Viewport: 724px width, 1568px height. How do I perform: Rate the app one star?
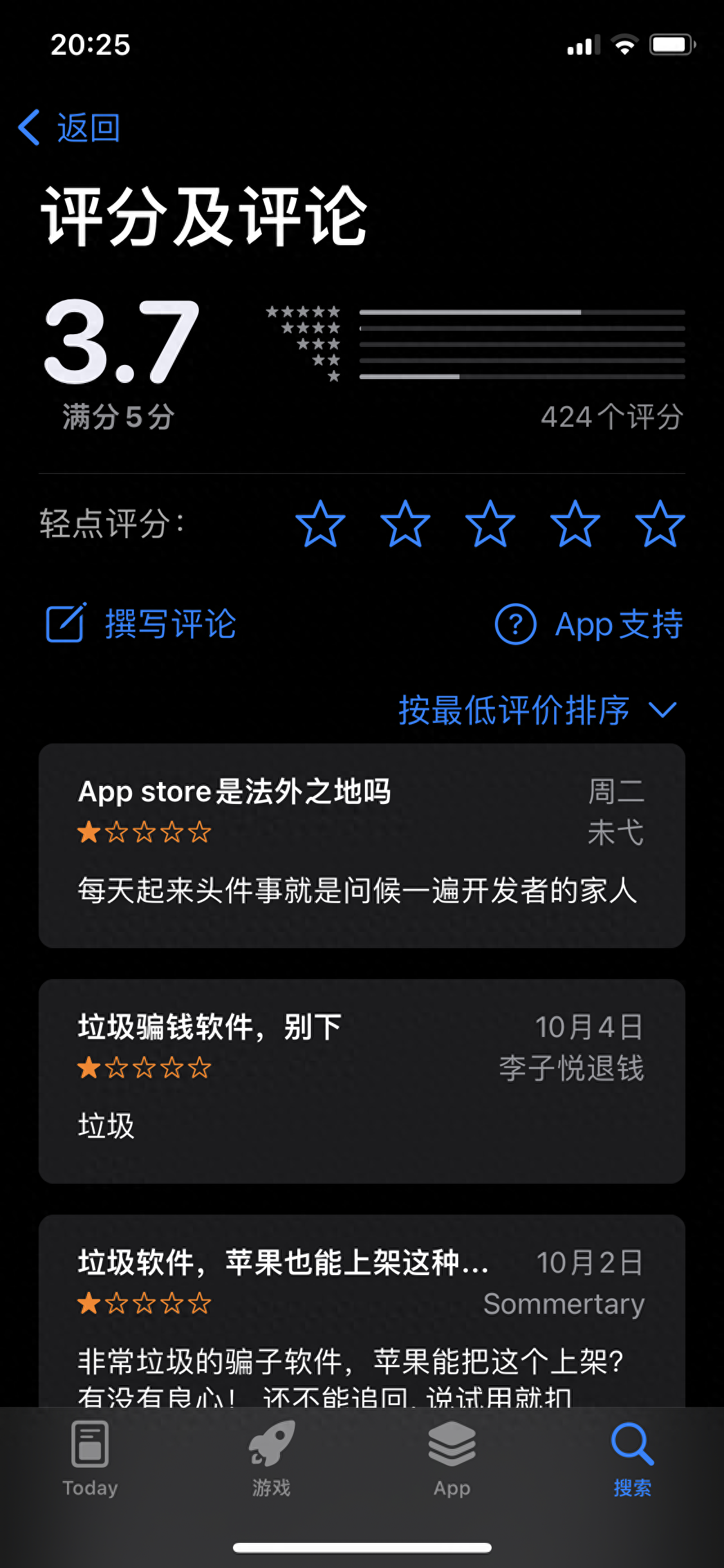click(x=320, y=524)
